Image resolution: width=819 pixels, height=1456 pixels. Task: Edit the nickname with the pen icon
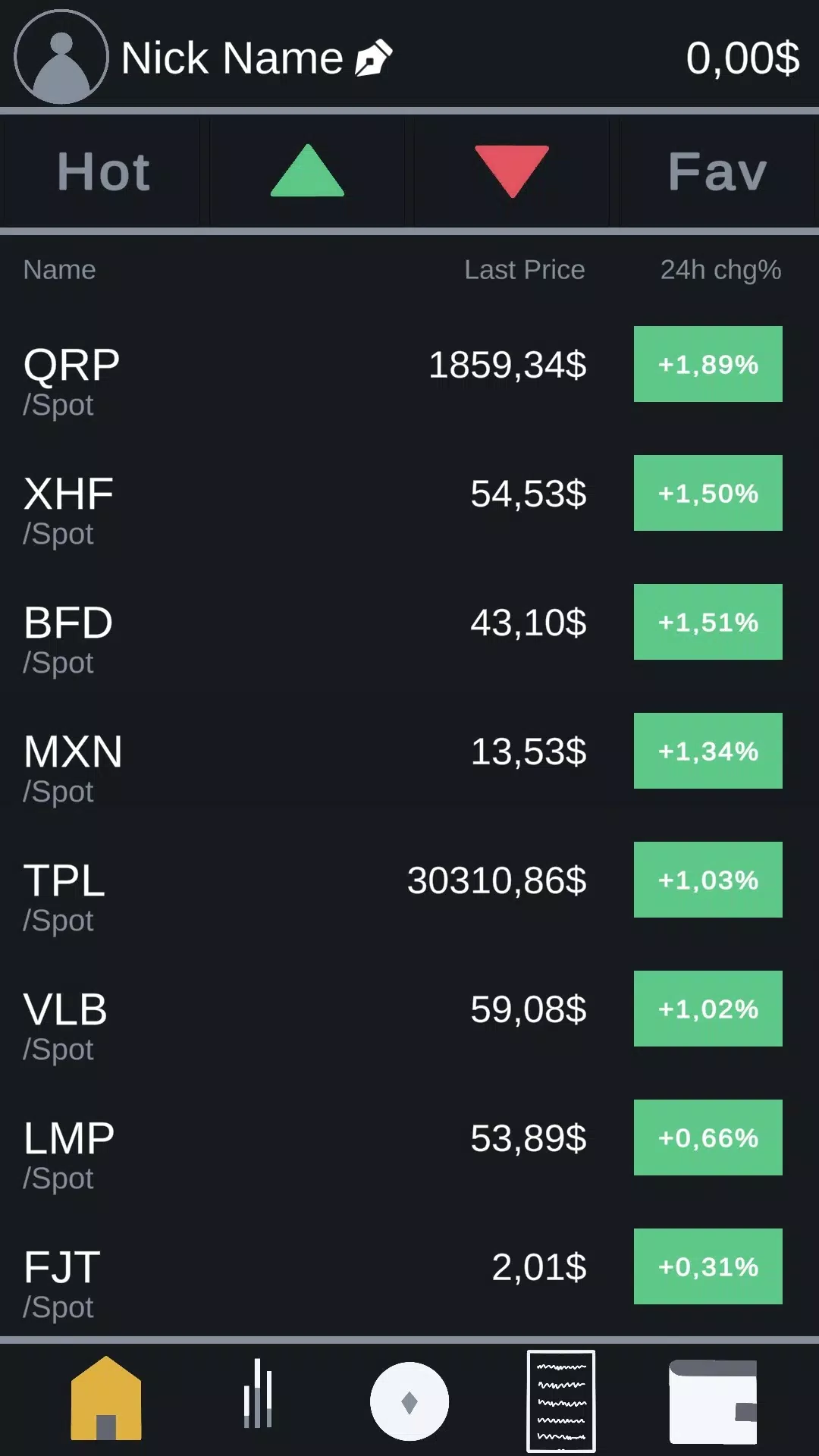[374, 58]
